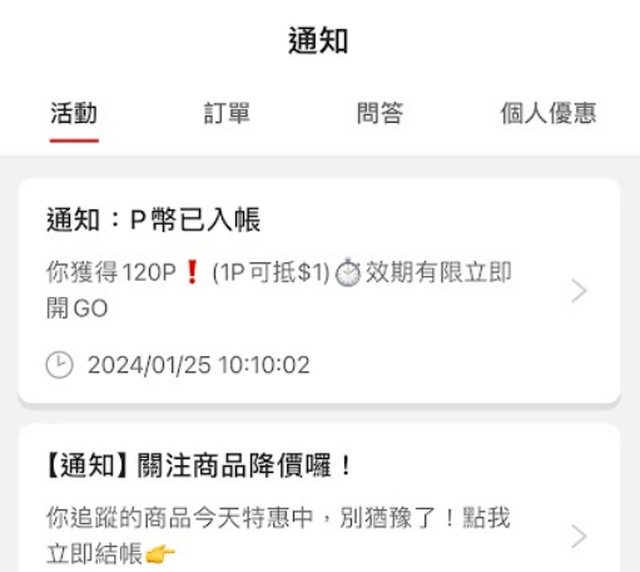Open the P幣已入帳 notification
The width and height of the screenshot is (640, 572).
tap(319, 291)
